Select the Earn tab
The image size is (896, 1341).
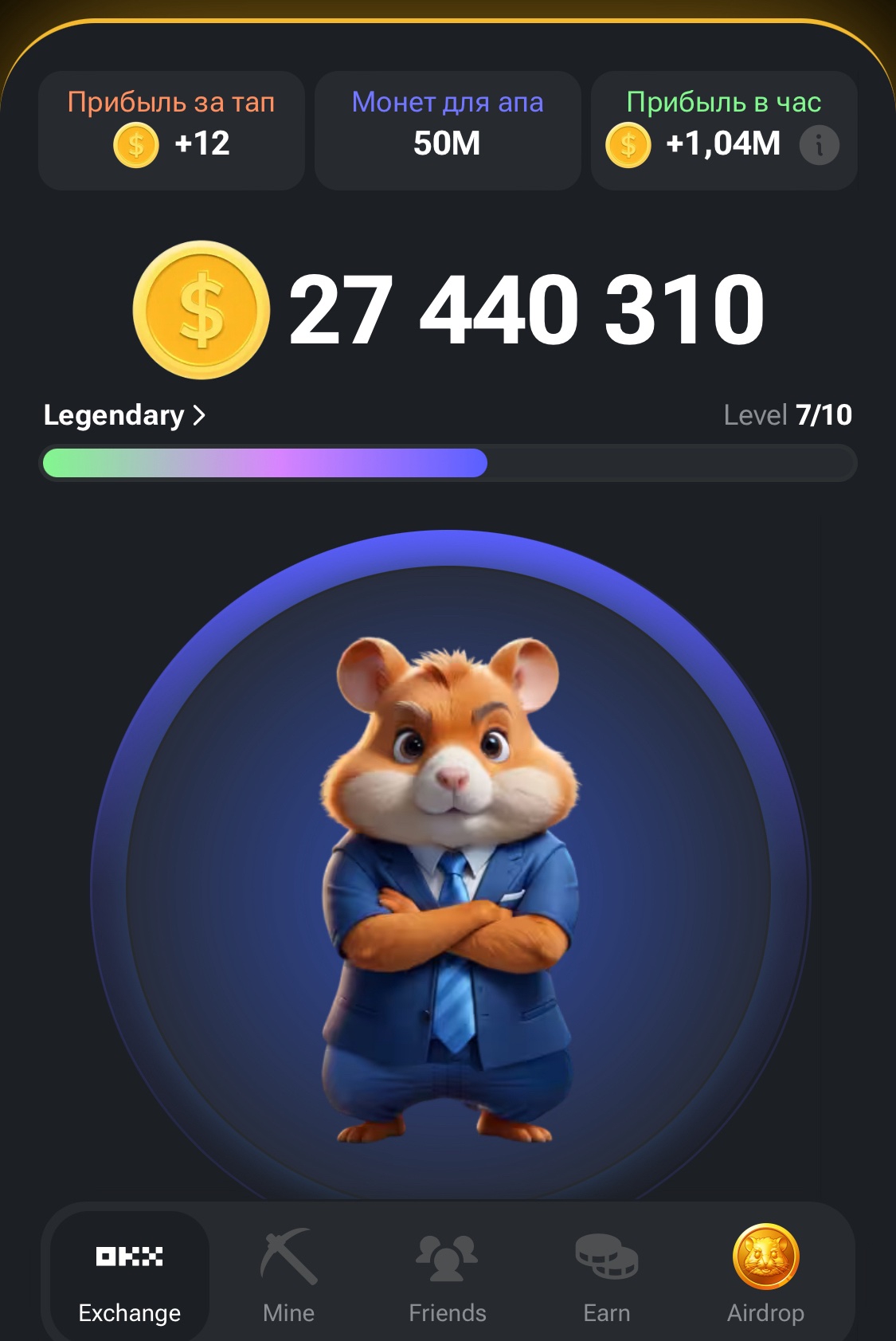[x=606, y=1276]
